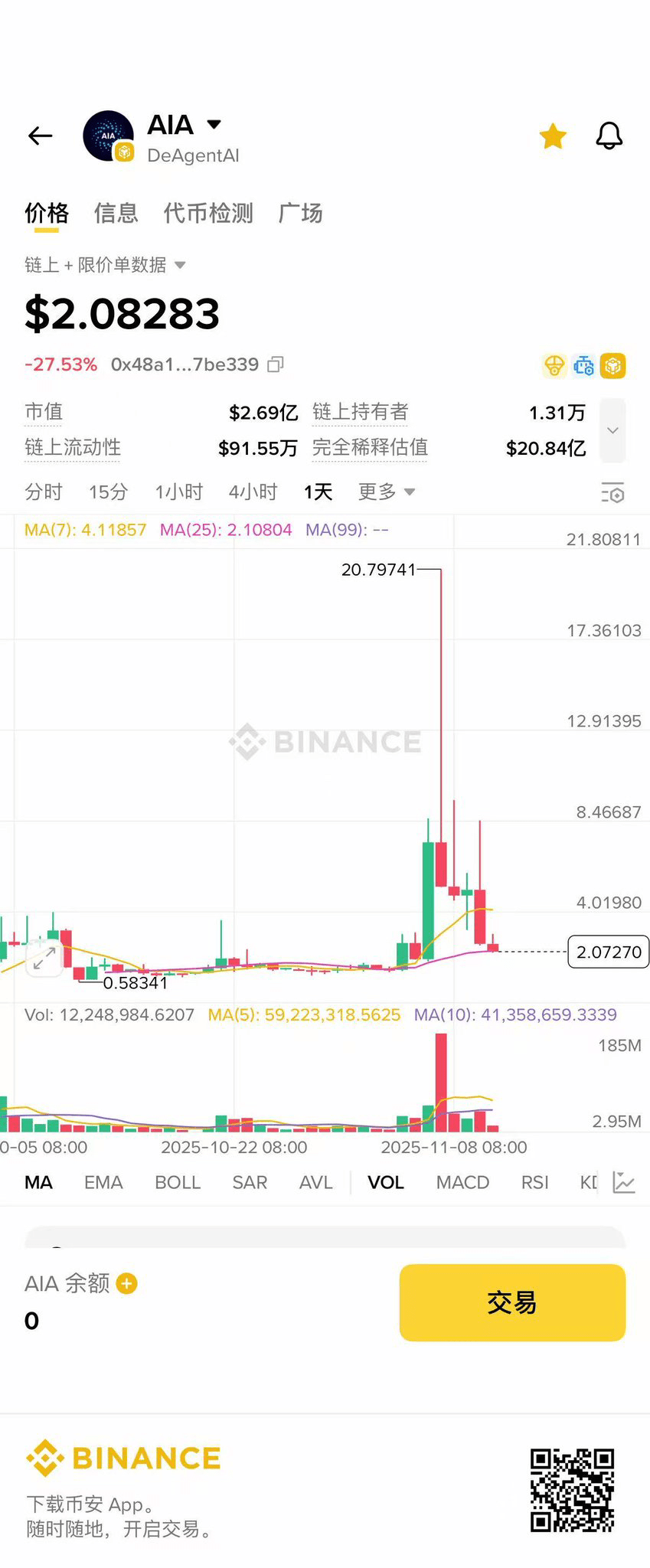Open the 更多 intervals dropdown
This screenshot has width=650, height=1568.
[386, 492]
